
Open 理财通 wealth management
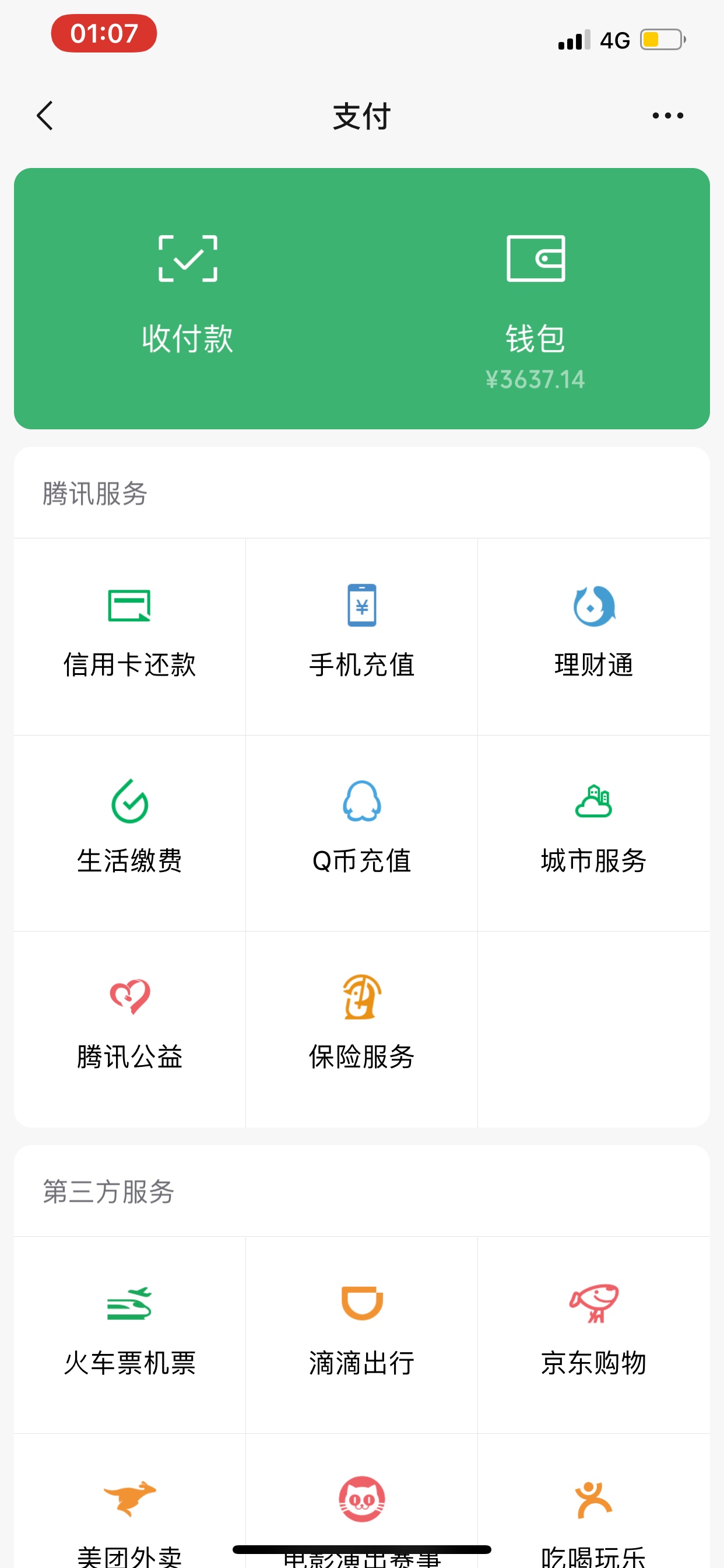pyautogui.click(x=594, y=636)
